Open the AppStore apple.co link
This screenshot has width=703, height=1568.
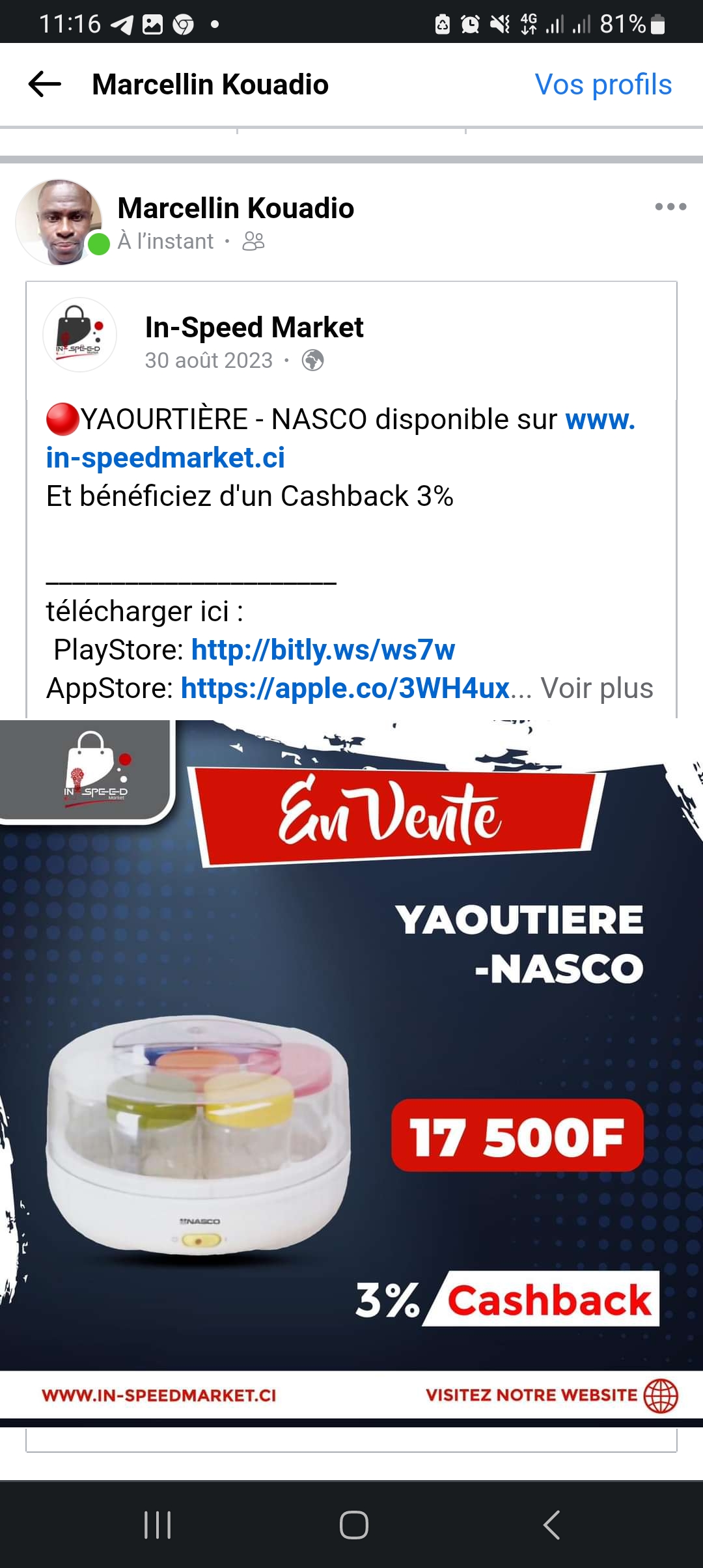[345, 688]
